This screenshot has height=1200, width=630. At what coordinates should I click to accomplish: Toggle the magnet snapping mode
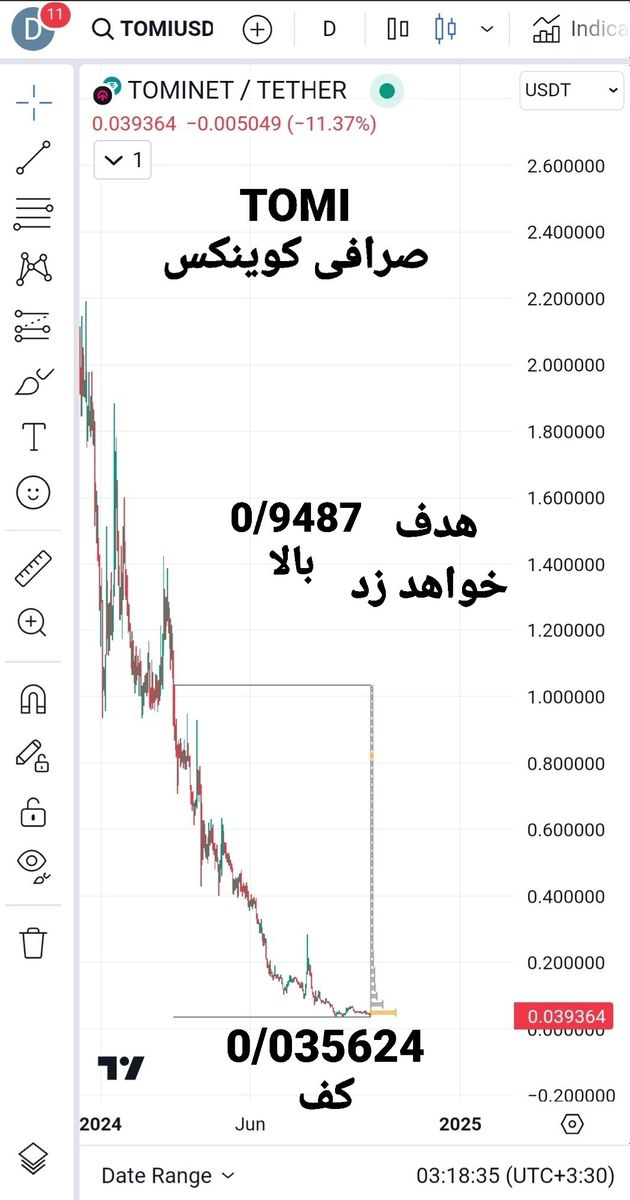pos(33,700)
